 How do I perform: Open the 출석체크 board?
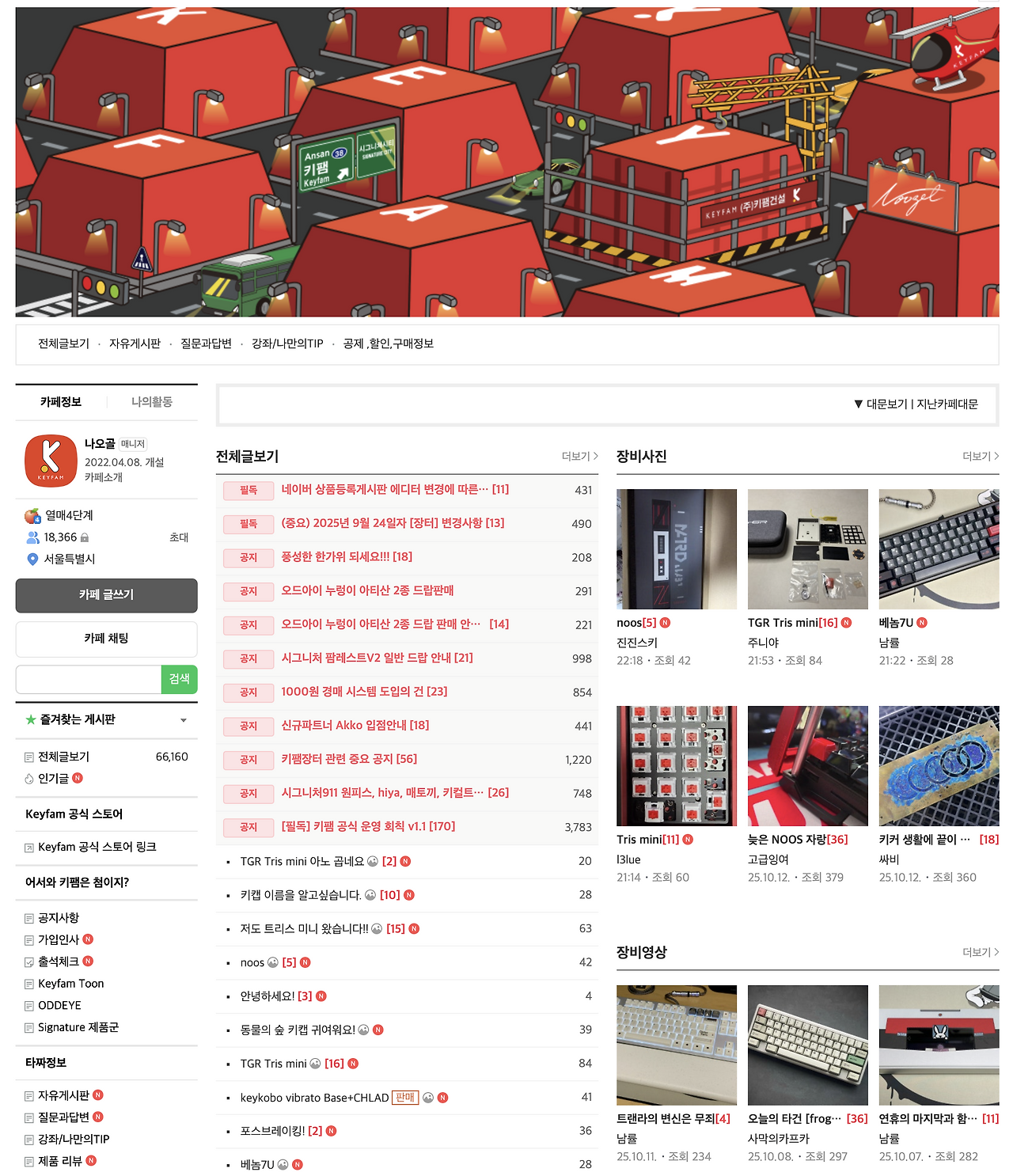[59, 962]
